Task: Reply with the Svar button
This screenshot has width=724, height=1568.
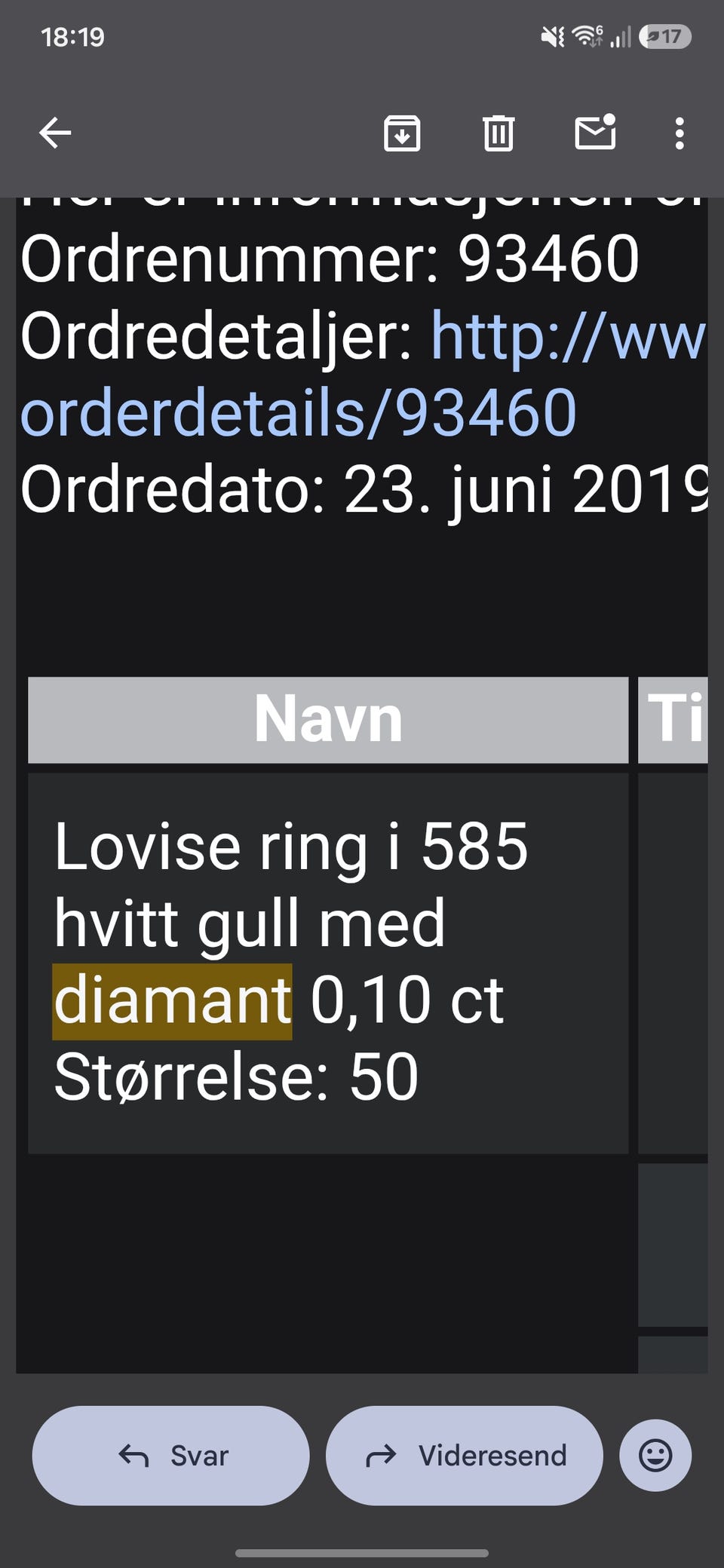Action: 171,1455
